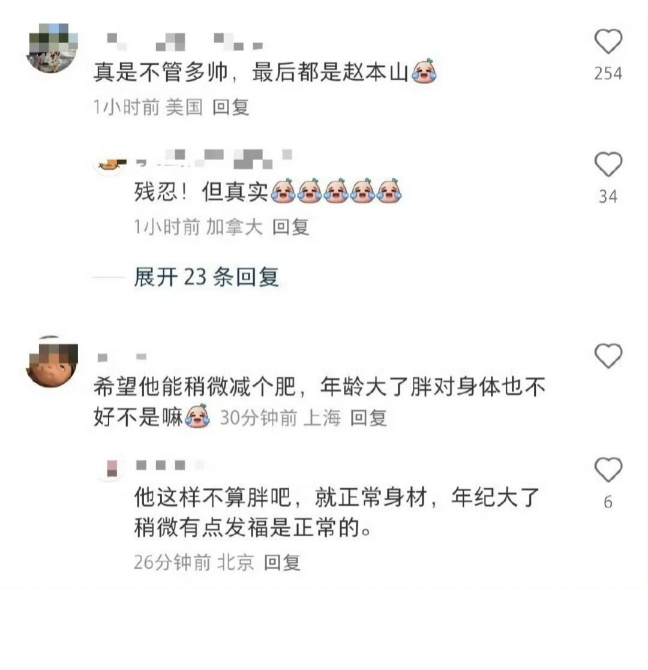Reply to the comment from 美国
Screen dimensions: 648x670
pyautogui.click(x=231, y=107)
